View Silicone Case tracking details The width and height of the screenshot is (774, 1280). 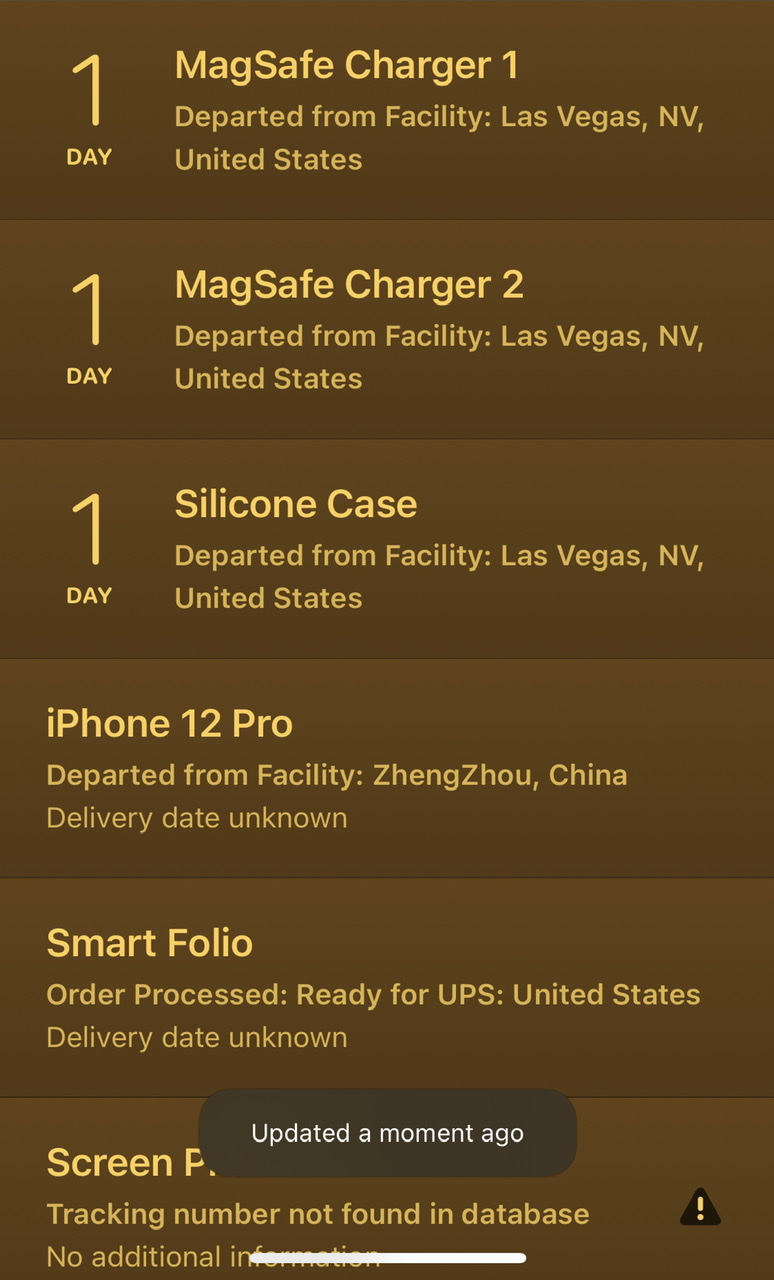click(387, 549)
